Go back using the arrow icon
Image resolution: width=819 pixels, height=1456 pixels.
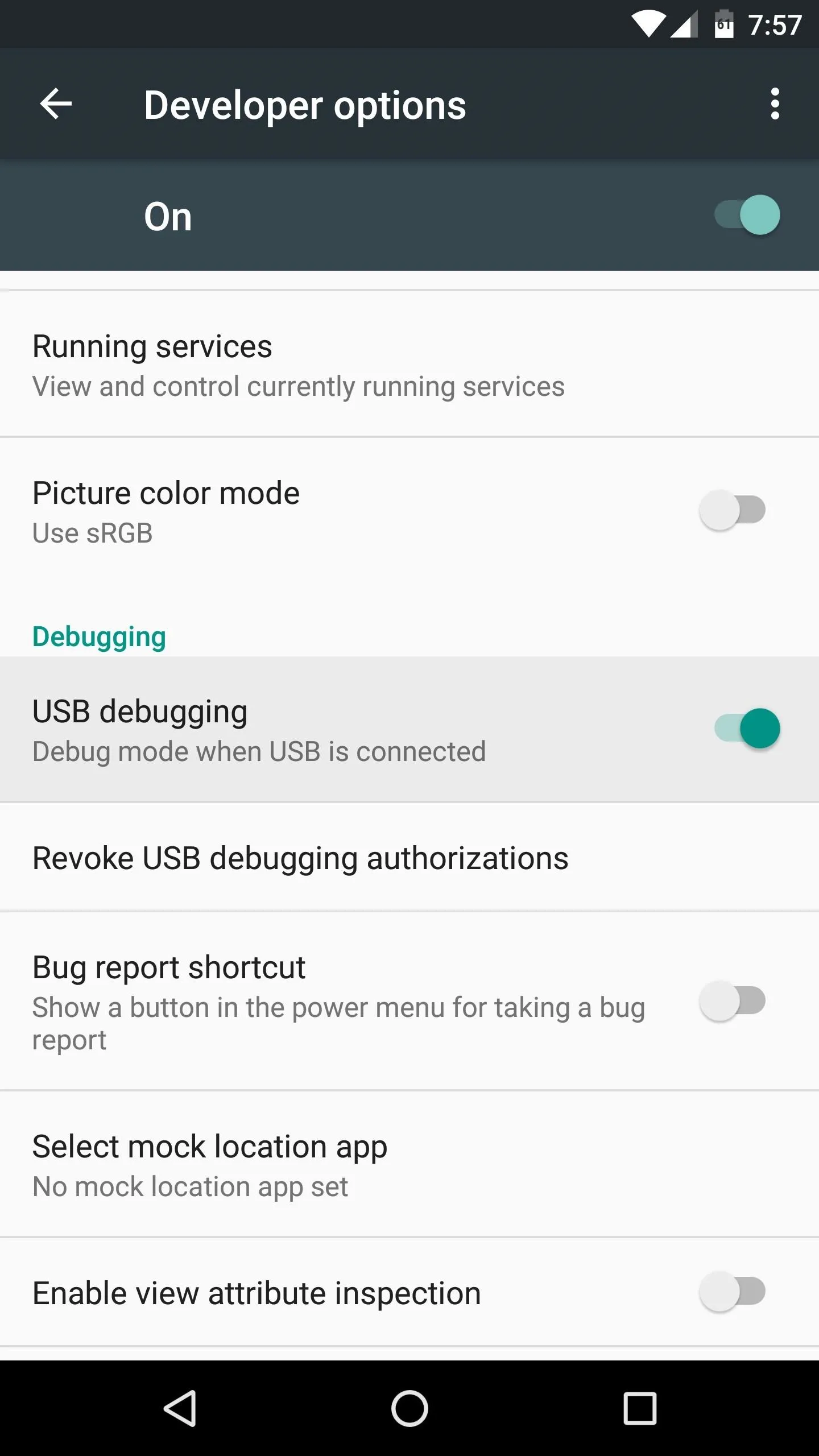coord(56,104)
